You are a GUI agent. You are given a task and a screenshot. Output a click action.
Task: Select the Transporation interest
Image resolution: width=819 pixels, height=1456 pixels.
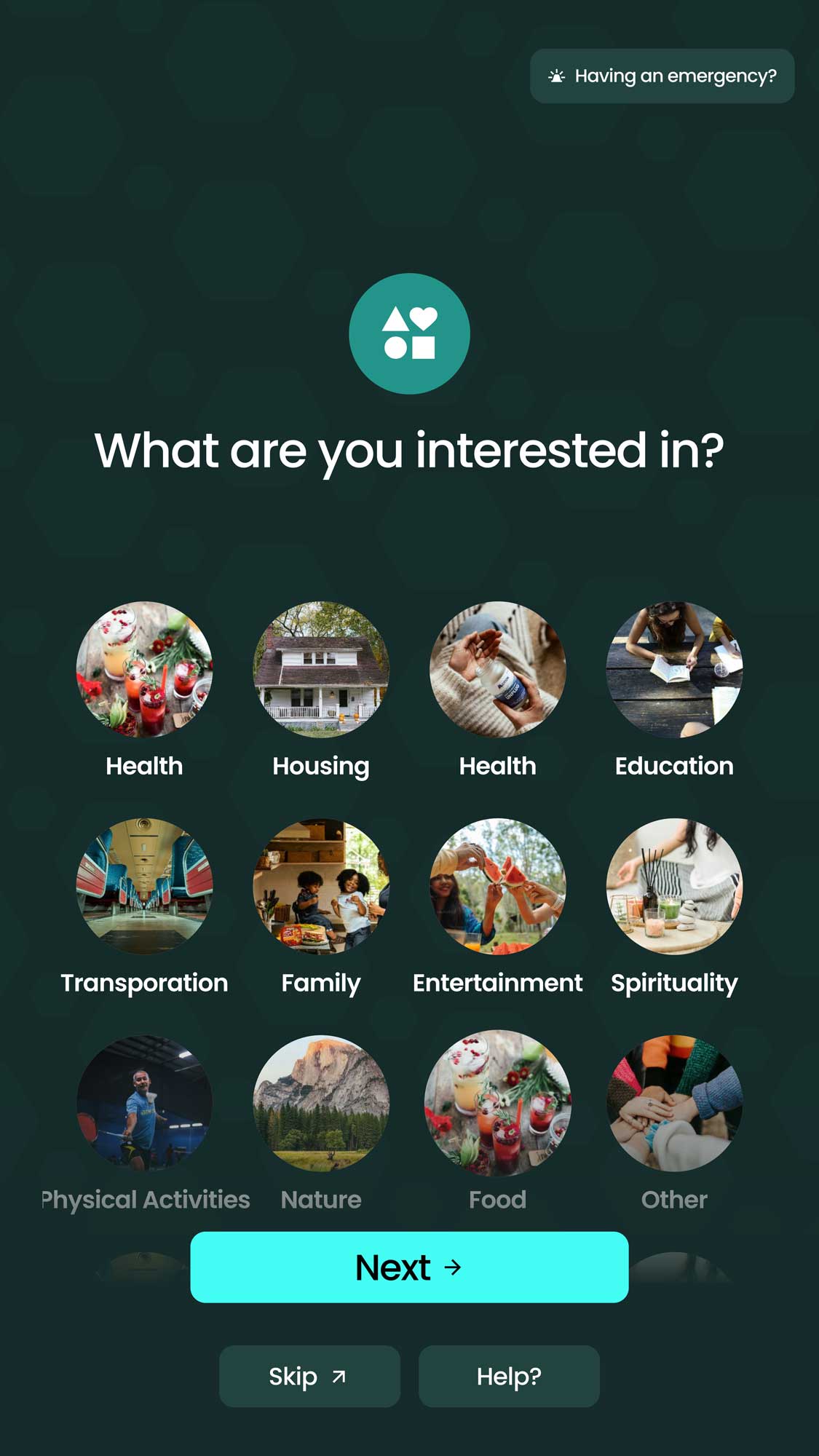pos(144,887)
